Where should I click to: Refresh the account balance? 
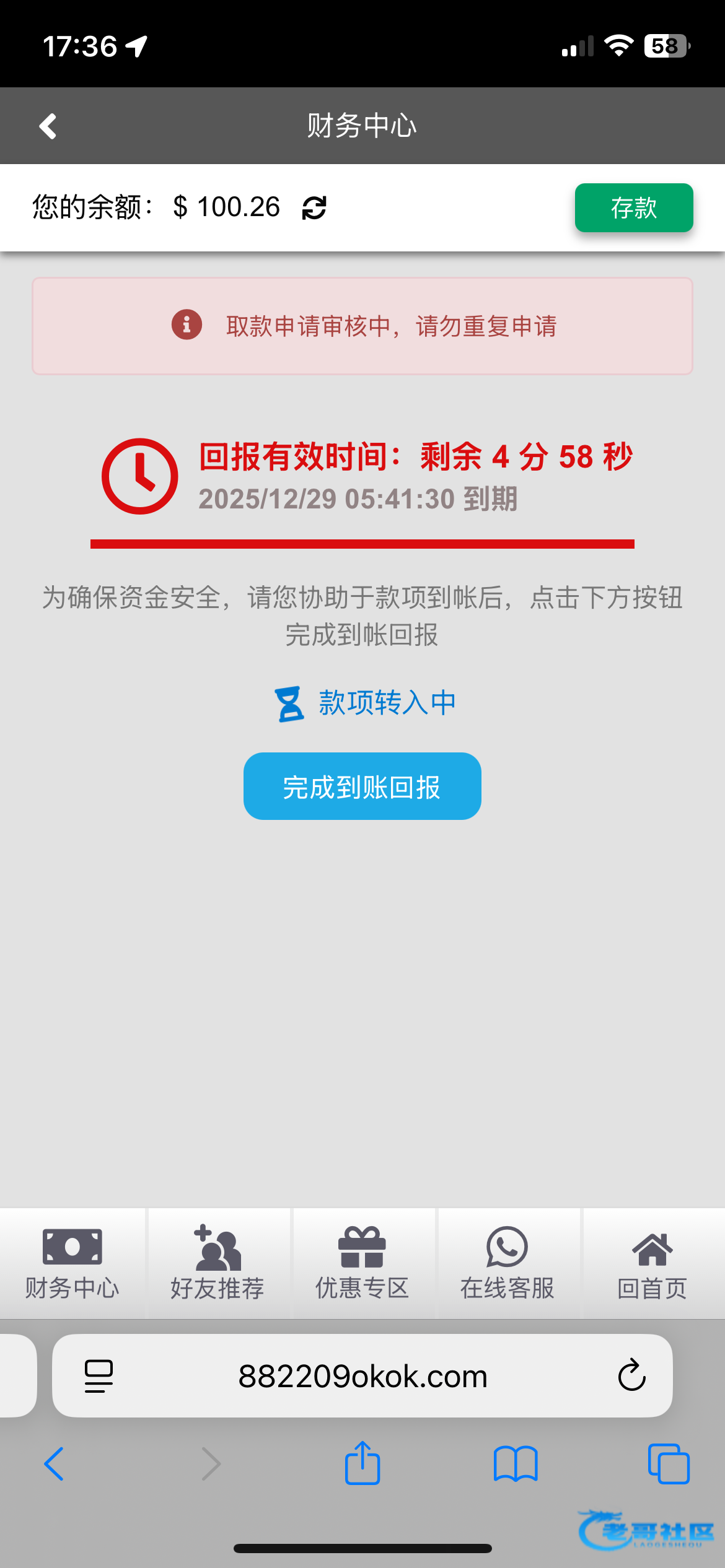tap(314, 208)
